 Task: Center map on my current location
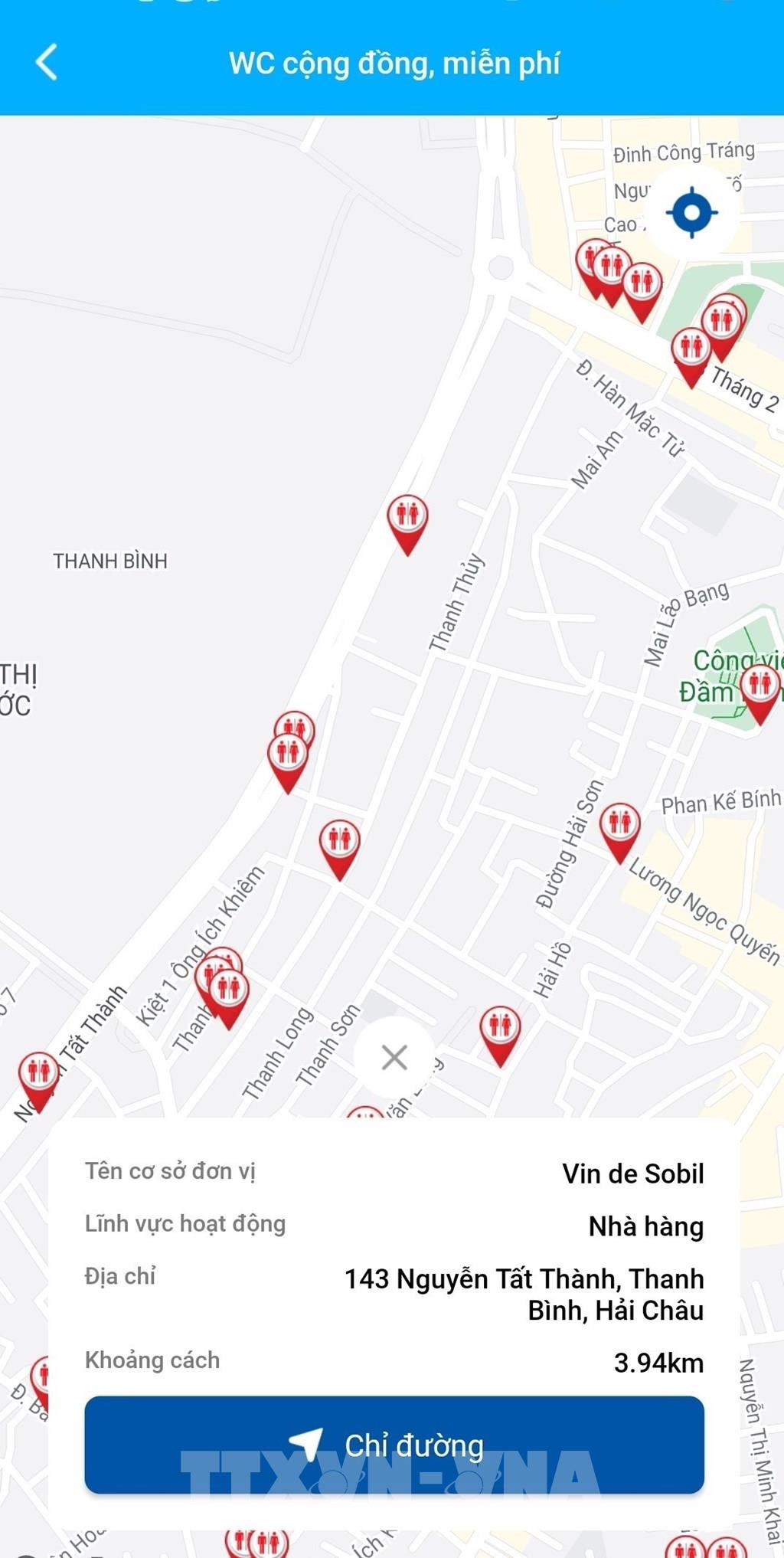click(691, 212)
